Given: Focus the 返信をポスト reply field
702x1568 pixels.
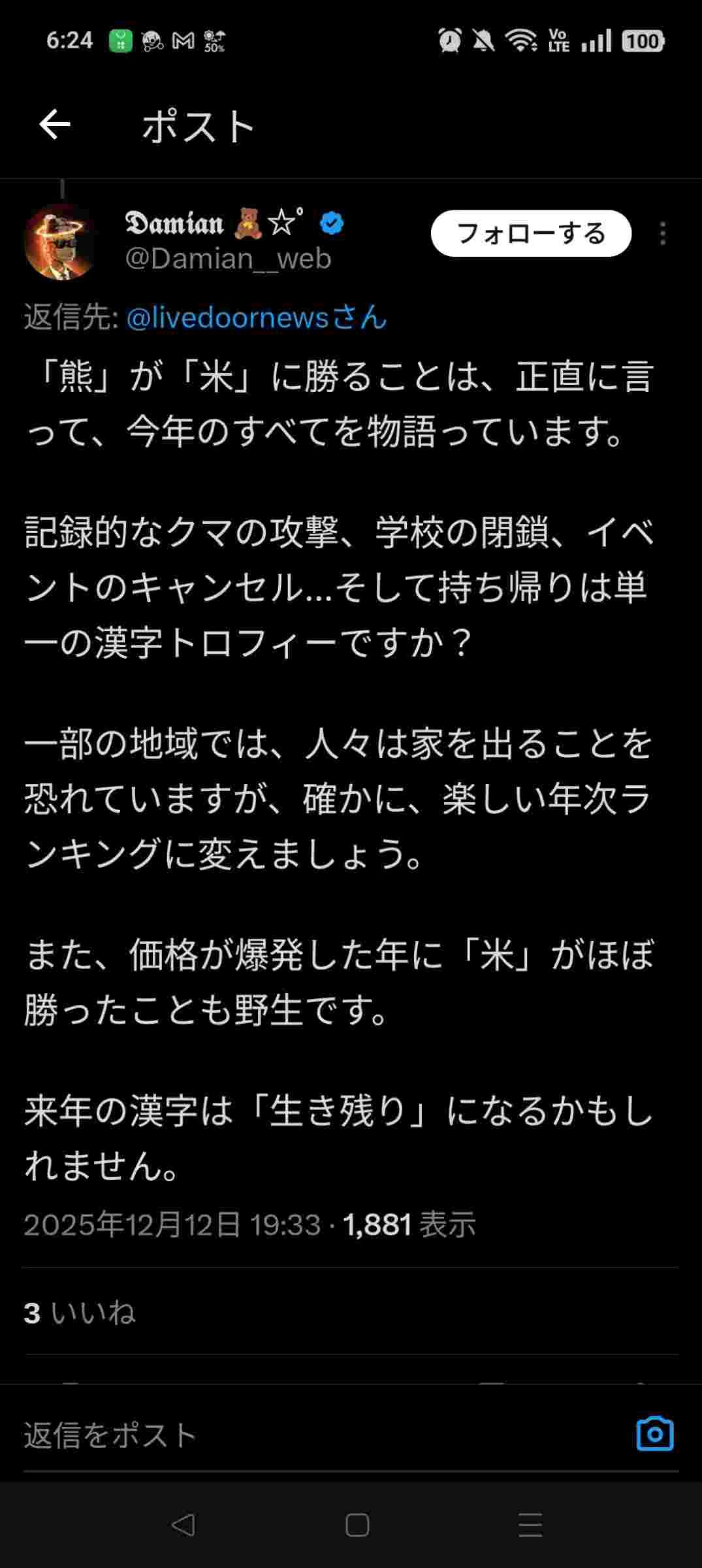Looking at the screenshot, I should coord(313,1435).
